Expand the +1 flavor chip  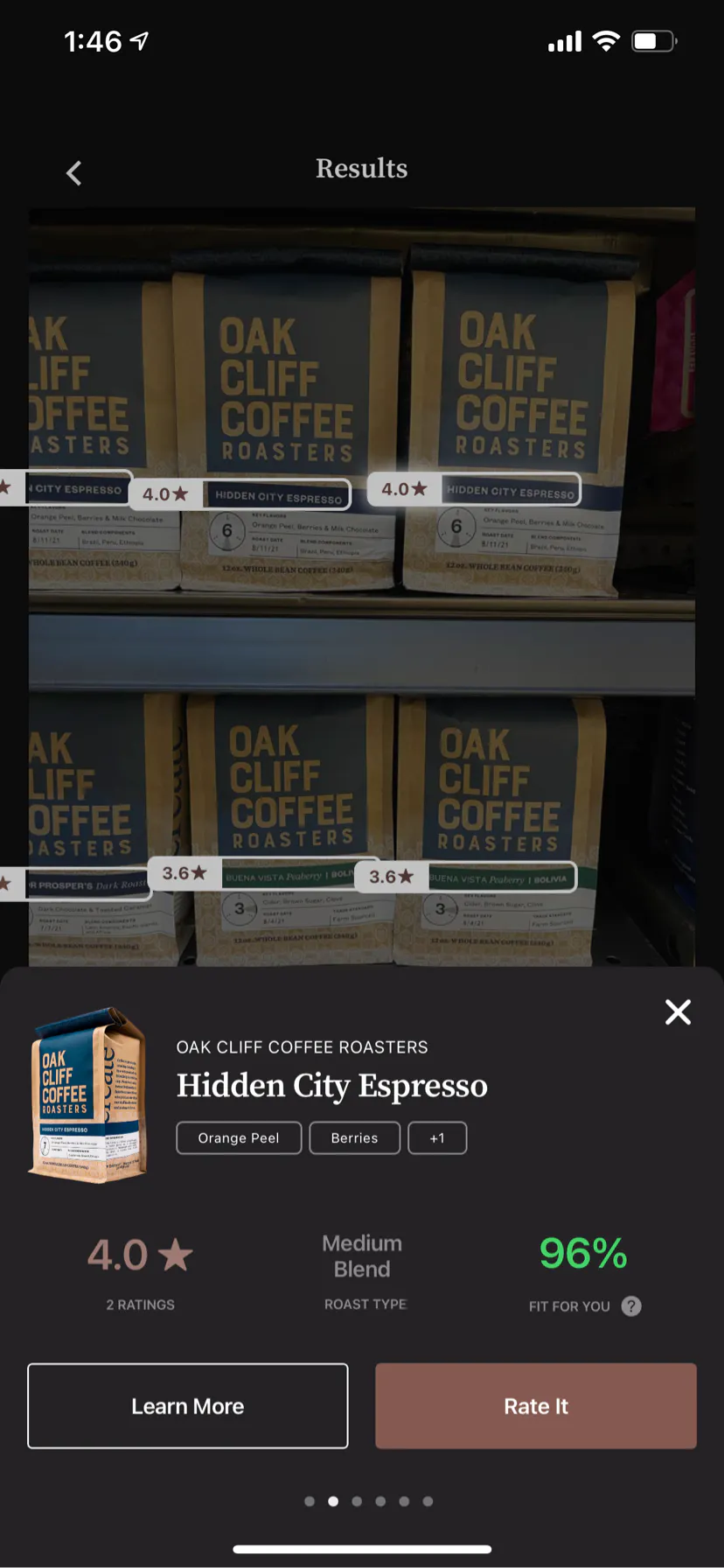[437, 1138]
